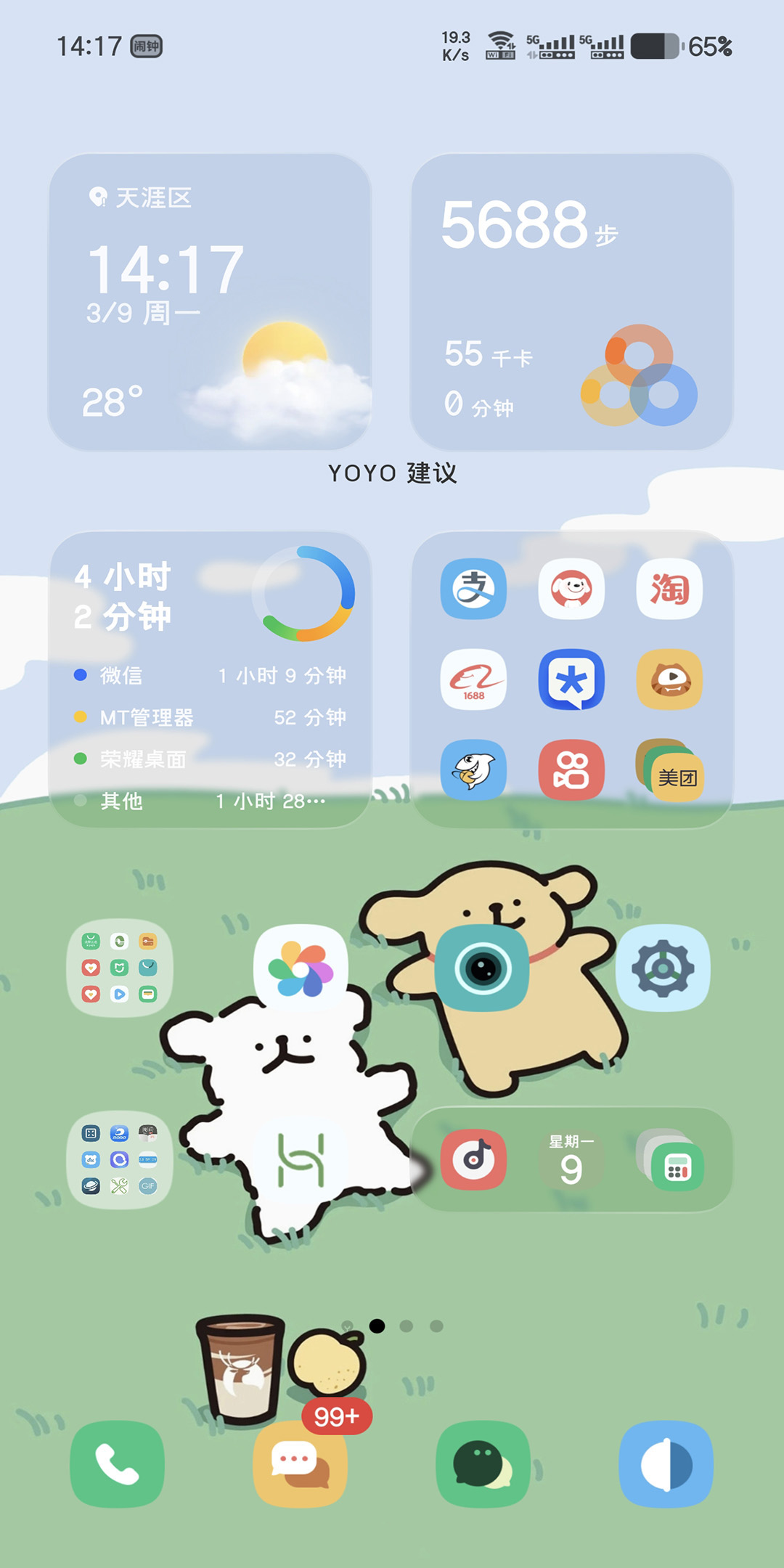Launch the Alipay app
784x1568 pixels.
click(x=473, y=589)
